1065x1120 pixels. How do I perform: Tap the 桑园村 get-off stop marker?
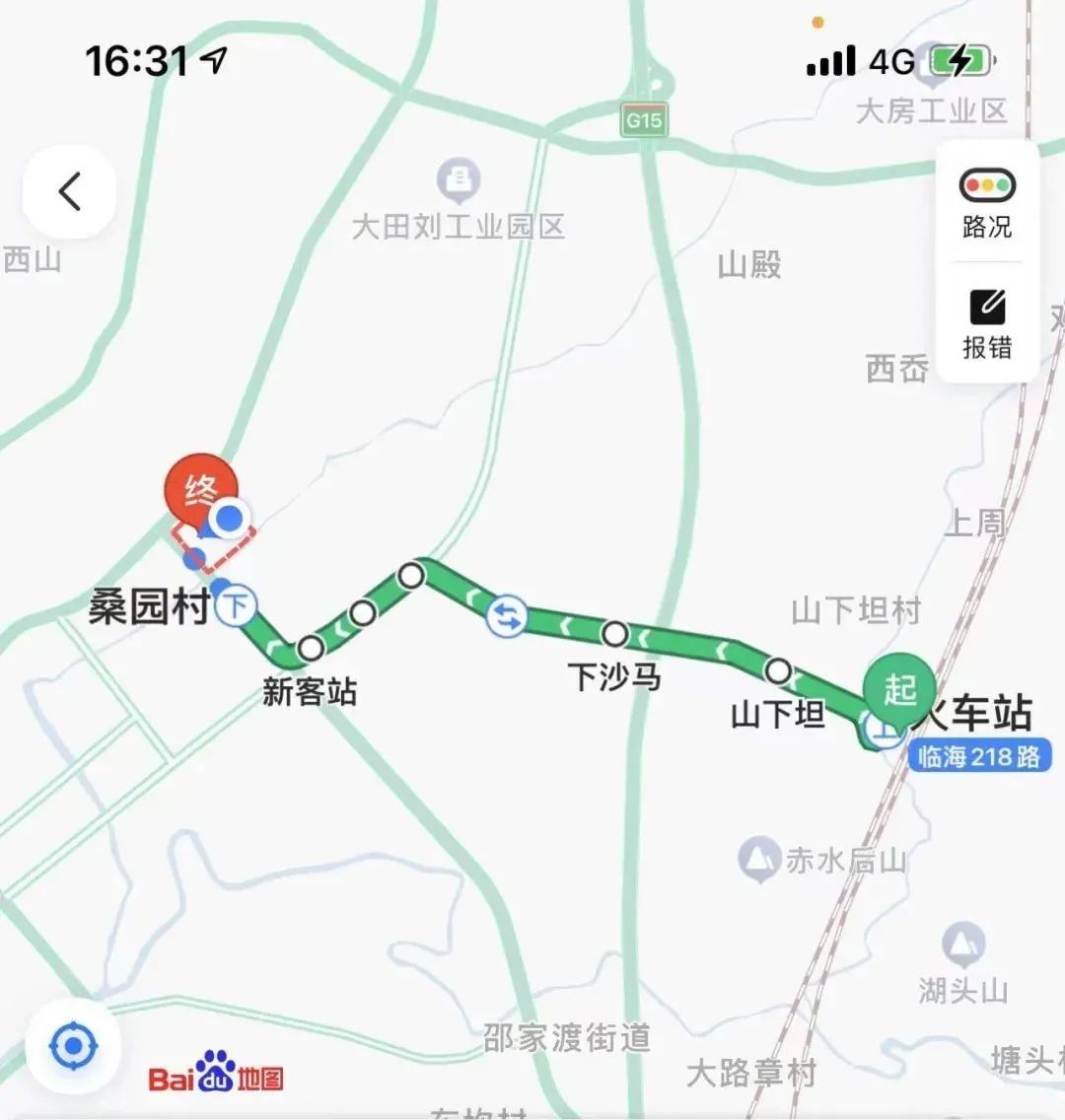(236, 605)
